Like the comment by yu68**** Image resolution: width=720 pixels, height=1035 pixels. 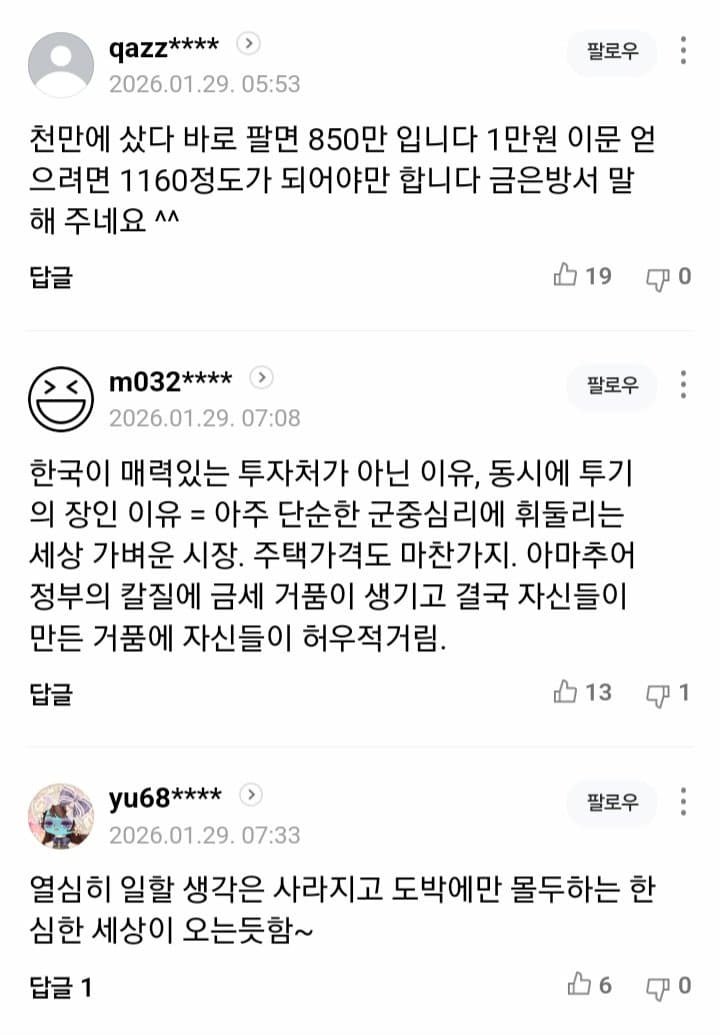coord(579,986)
